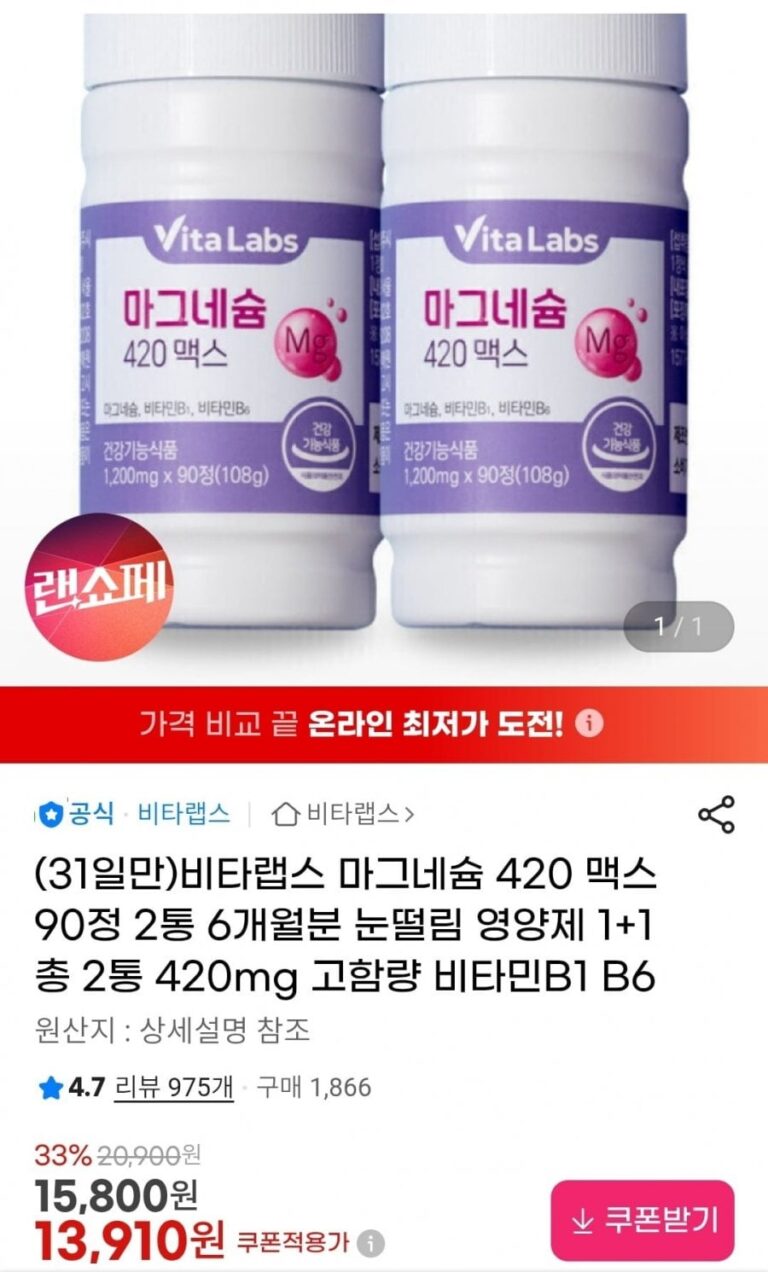Open the magnesium product image
The width and height of the screenshot is (768, 1272).
[384, 330]
